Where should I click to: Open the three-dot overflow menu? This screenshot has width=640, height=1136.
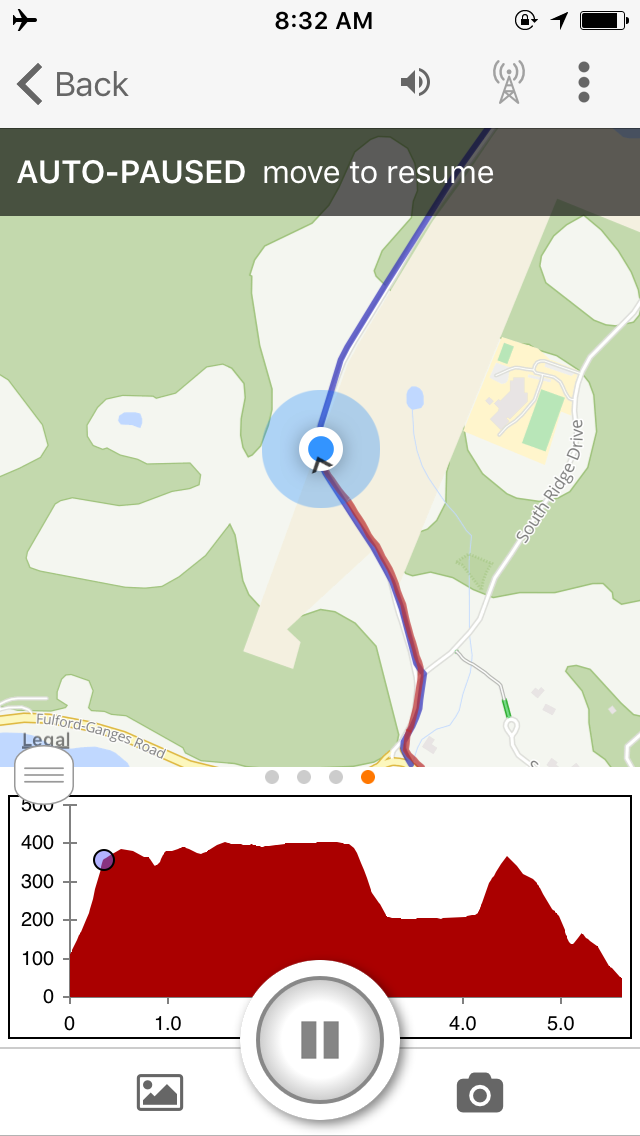tap(584, 82)
